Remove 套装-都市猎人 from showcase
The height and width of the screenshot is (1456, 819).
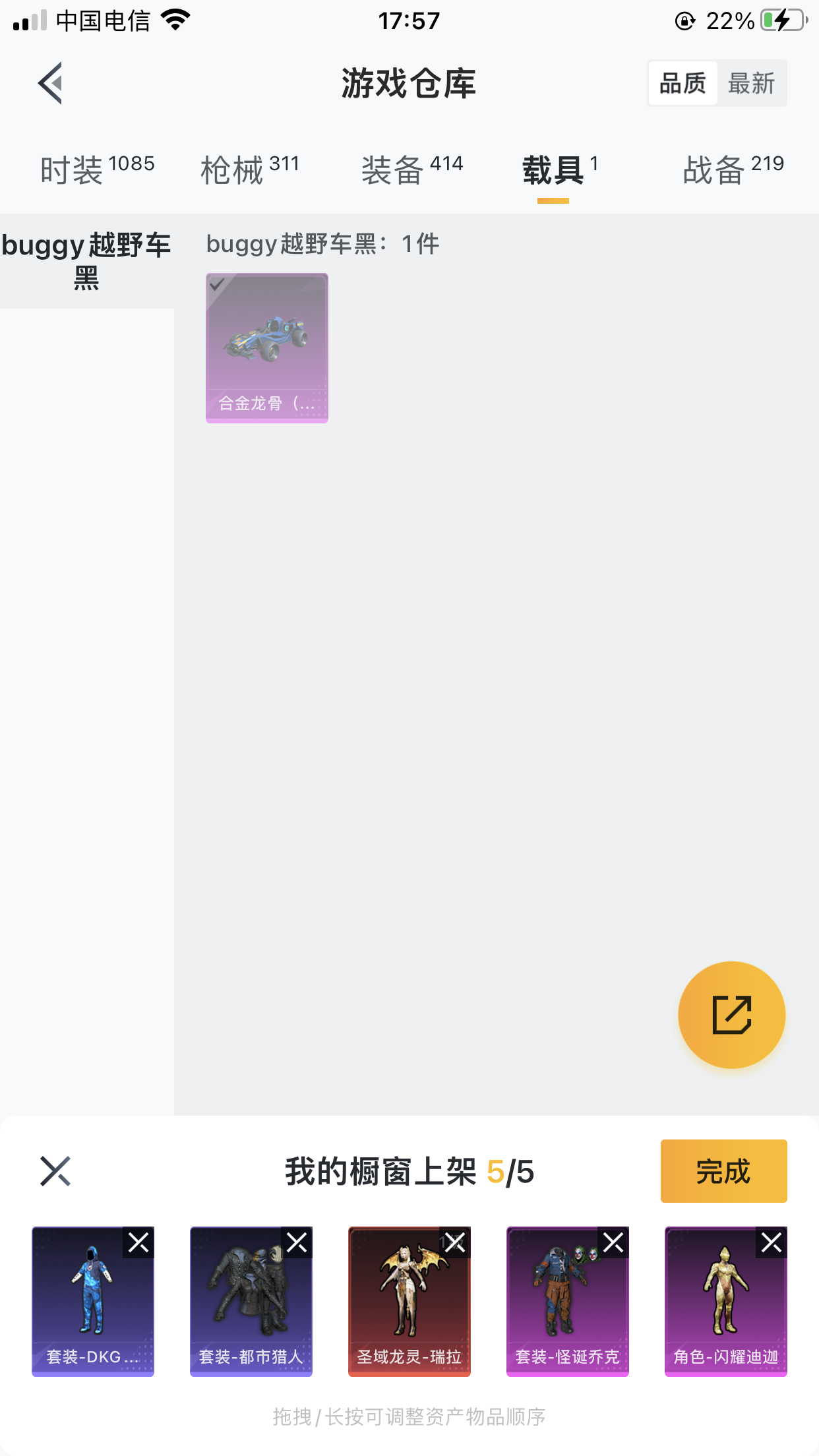pos(297,1243)
